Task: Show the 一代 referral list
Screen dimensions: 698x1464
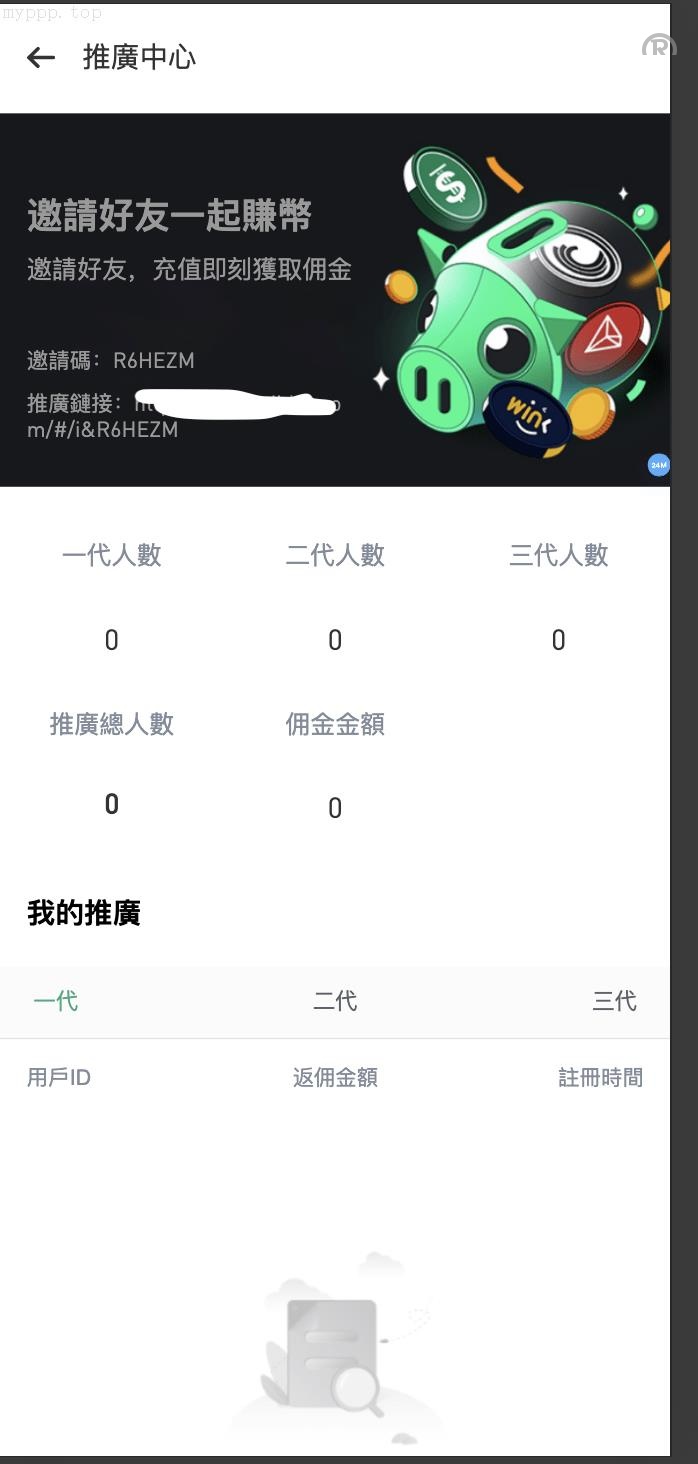Action: [x=56, y=1001]
